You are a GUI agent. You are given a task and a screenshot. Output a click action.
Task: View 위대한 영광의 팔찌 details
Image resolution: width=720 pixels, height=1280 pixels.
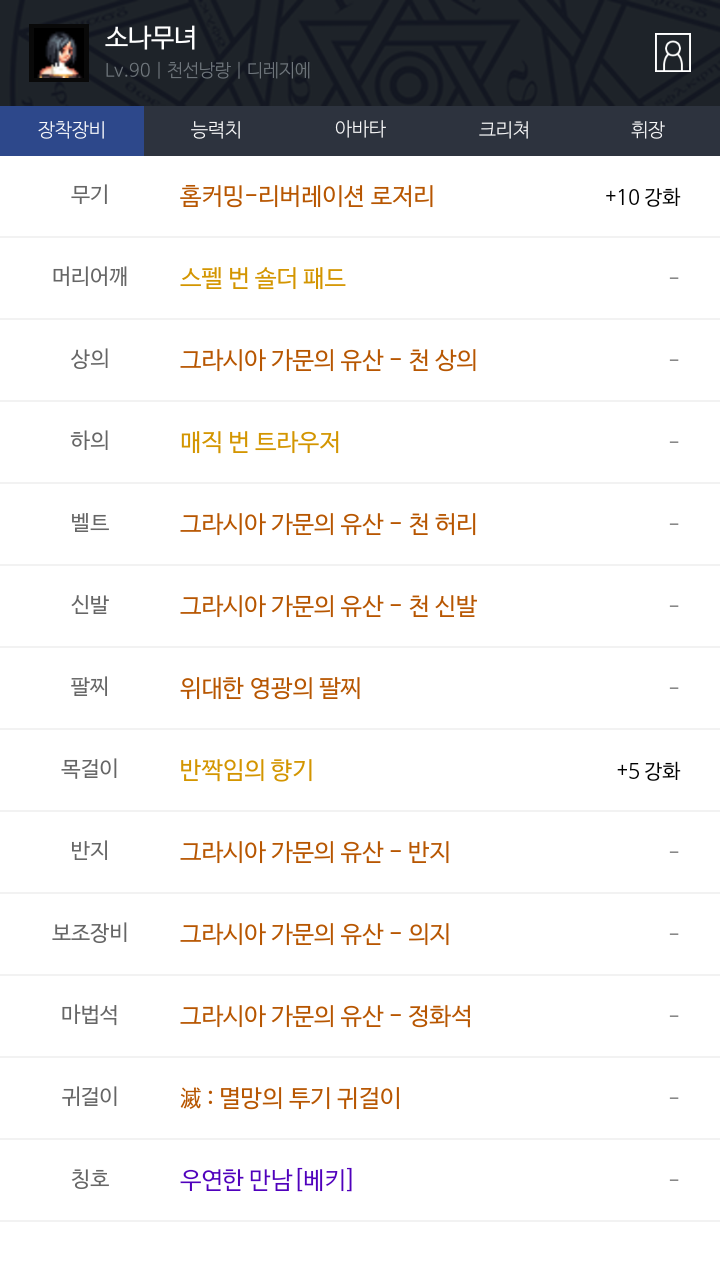[270, 687]
